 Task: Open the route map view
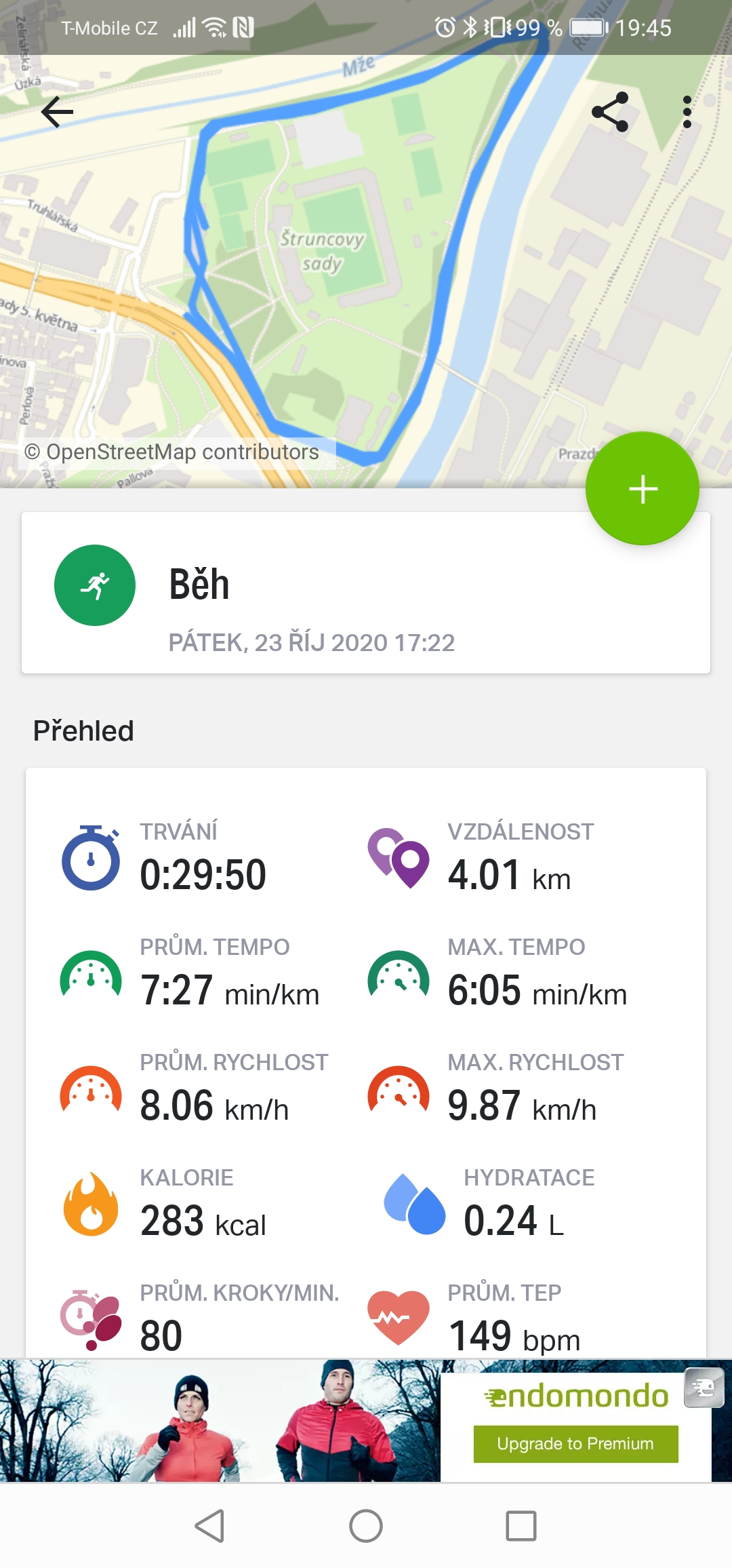pyautogui.click(x=366, y=271)
